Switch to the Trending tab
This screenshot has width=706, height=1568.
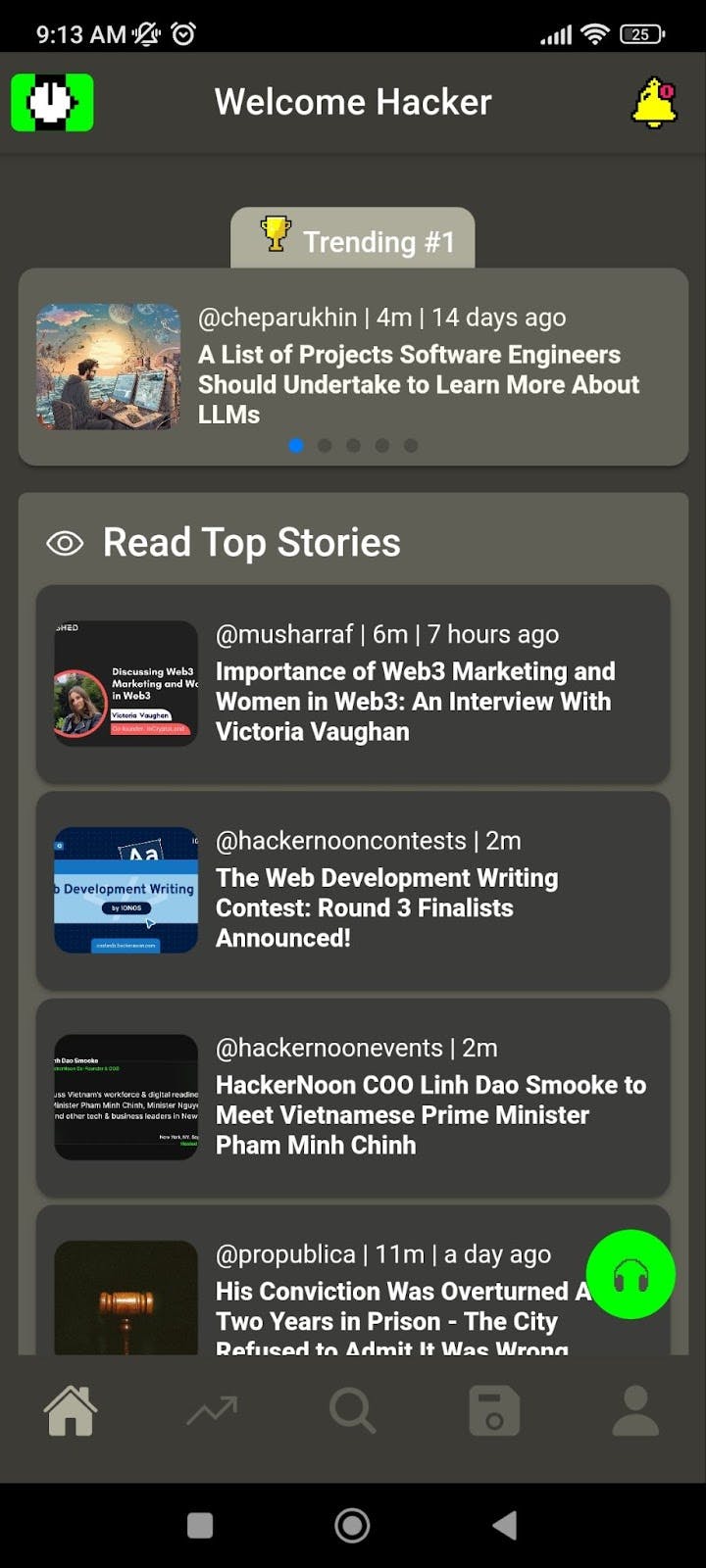pos(212,1411)
